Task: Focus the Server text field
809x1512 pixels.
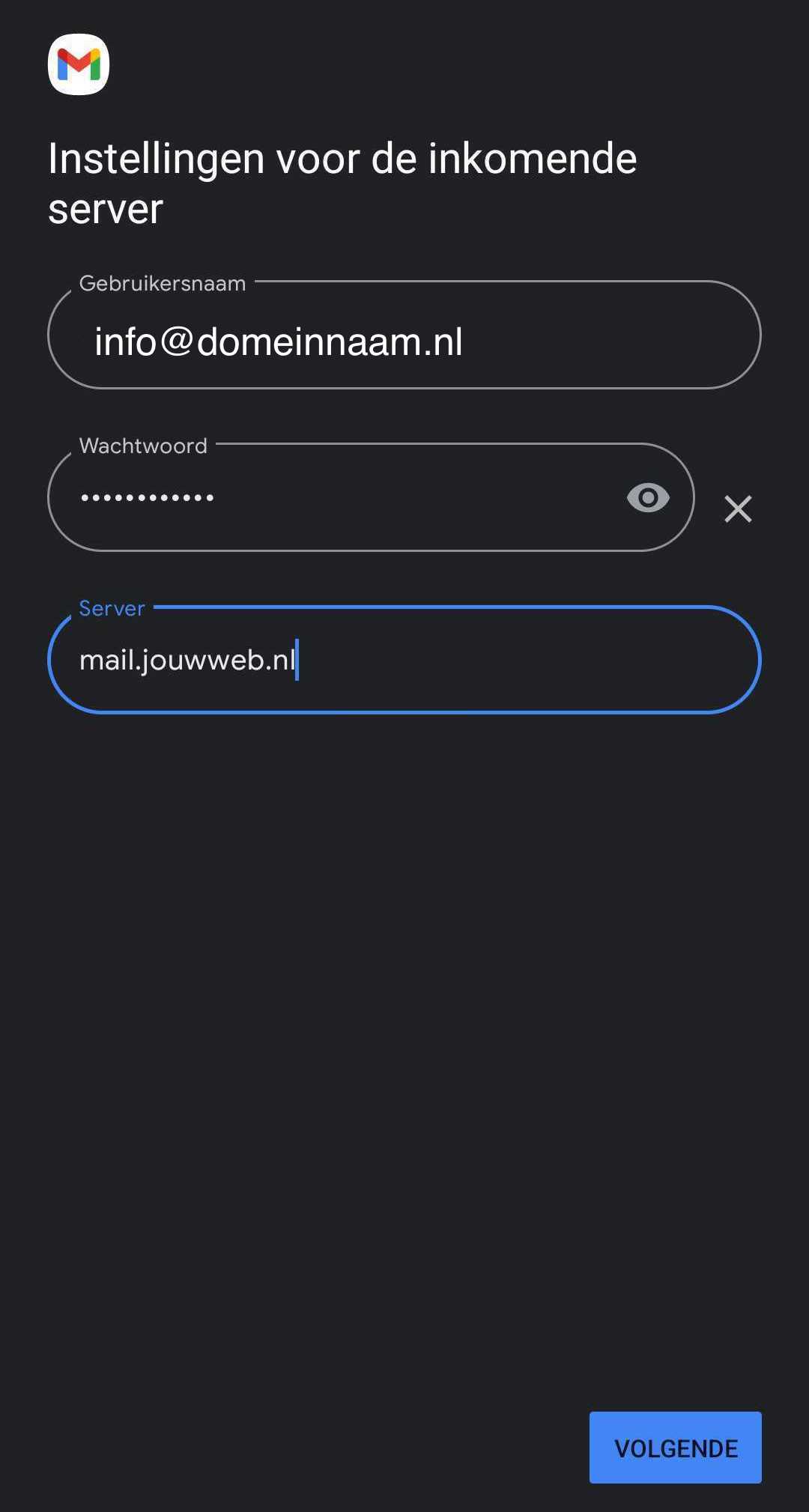Action: click(404, 660)
